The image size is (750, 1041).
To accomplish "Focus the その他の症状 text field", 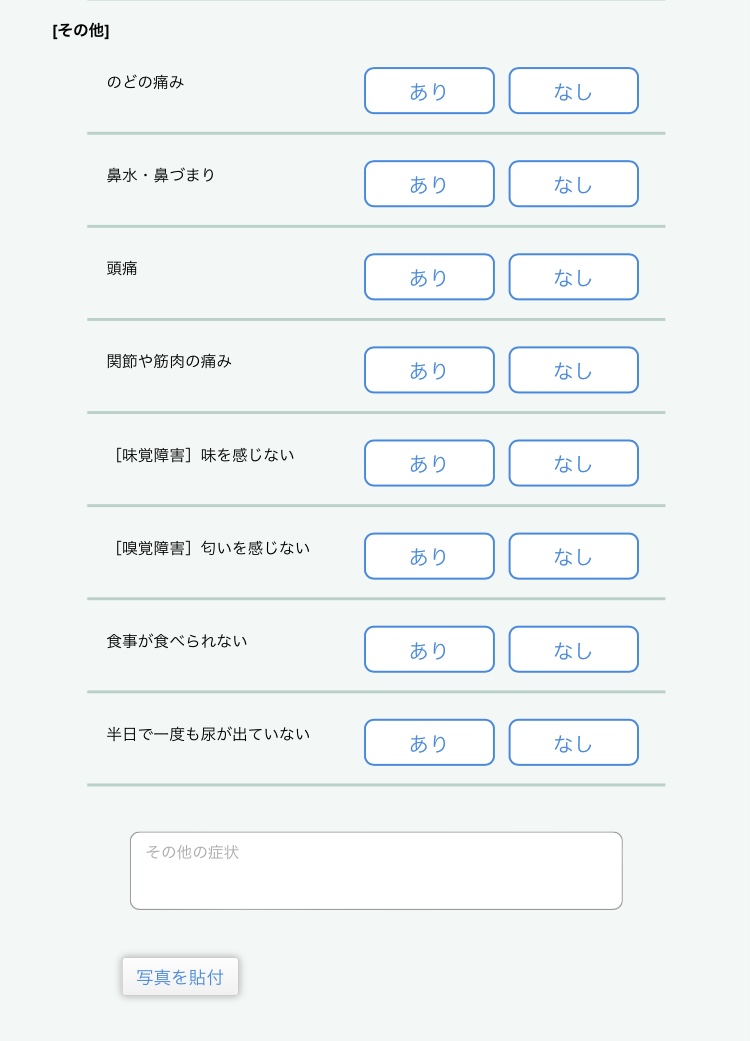I will [376, 871].
